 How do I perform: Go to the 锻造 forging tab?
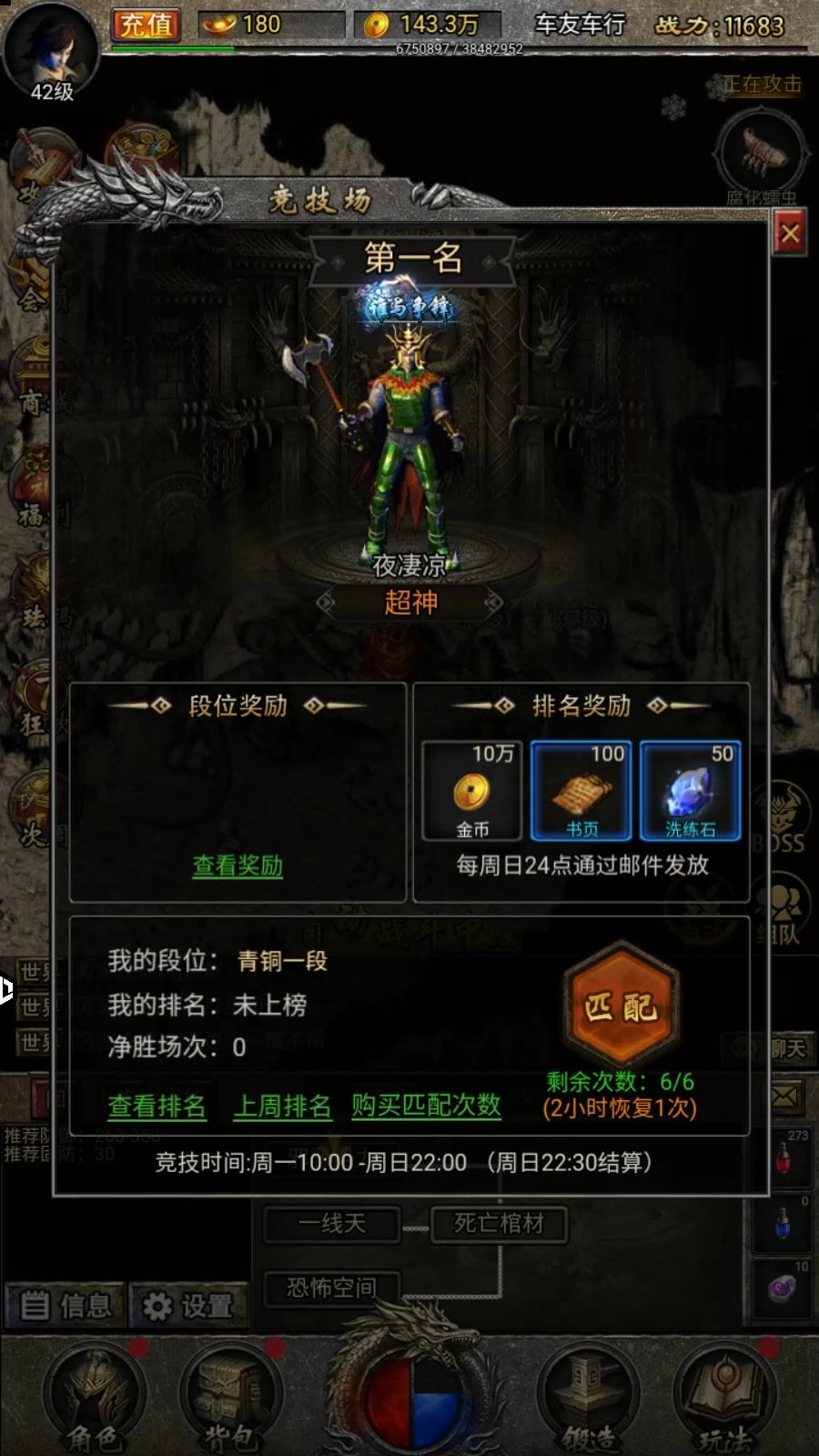tap(588, 1397)
